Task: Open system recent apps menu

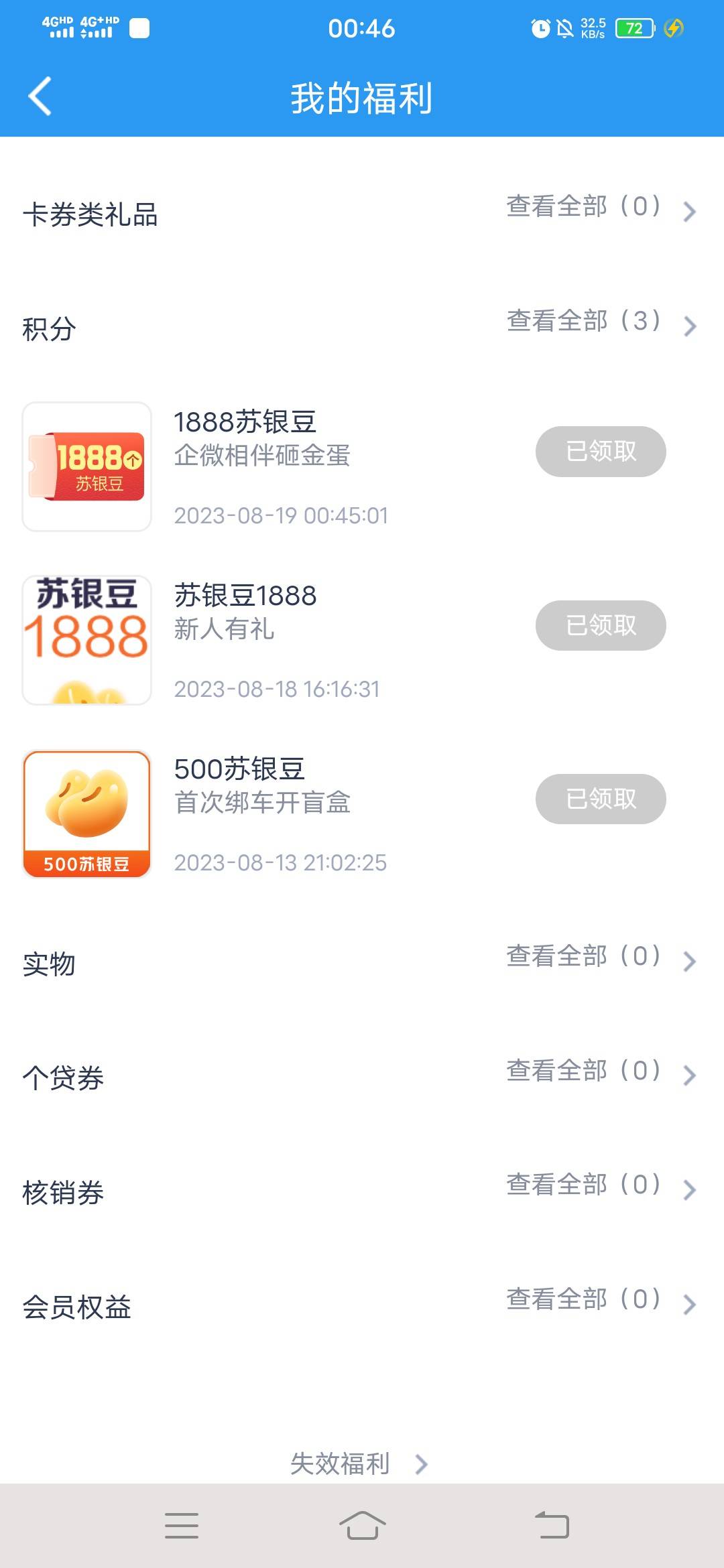Action: point(181,1526)
